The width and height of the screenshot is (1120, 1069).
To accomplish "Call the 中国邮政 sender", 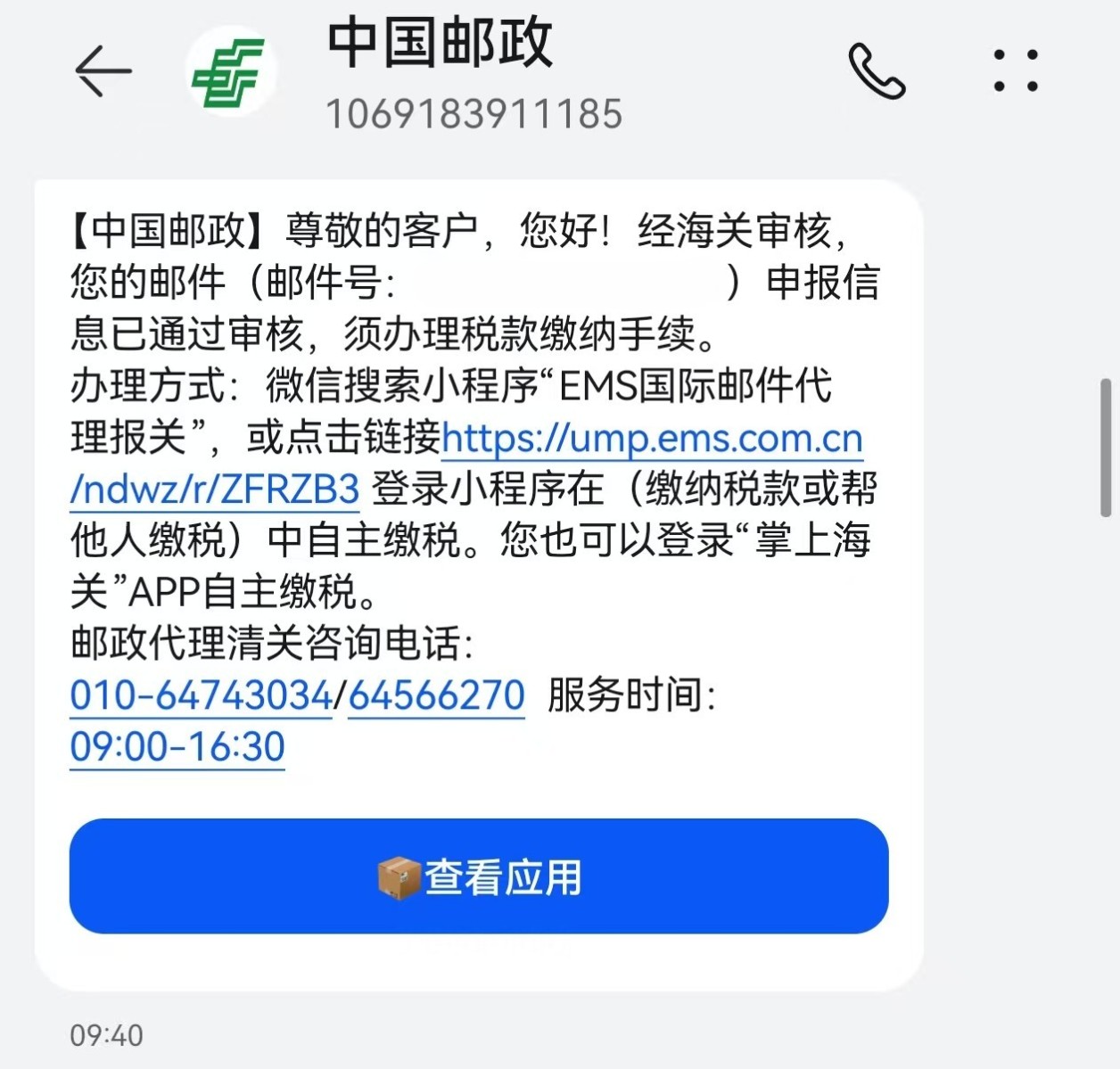I will point(876,71).
